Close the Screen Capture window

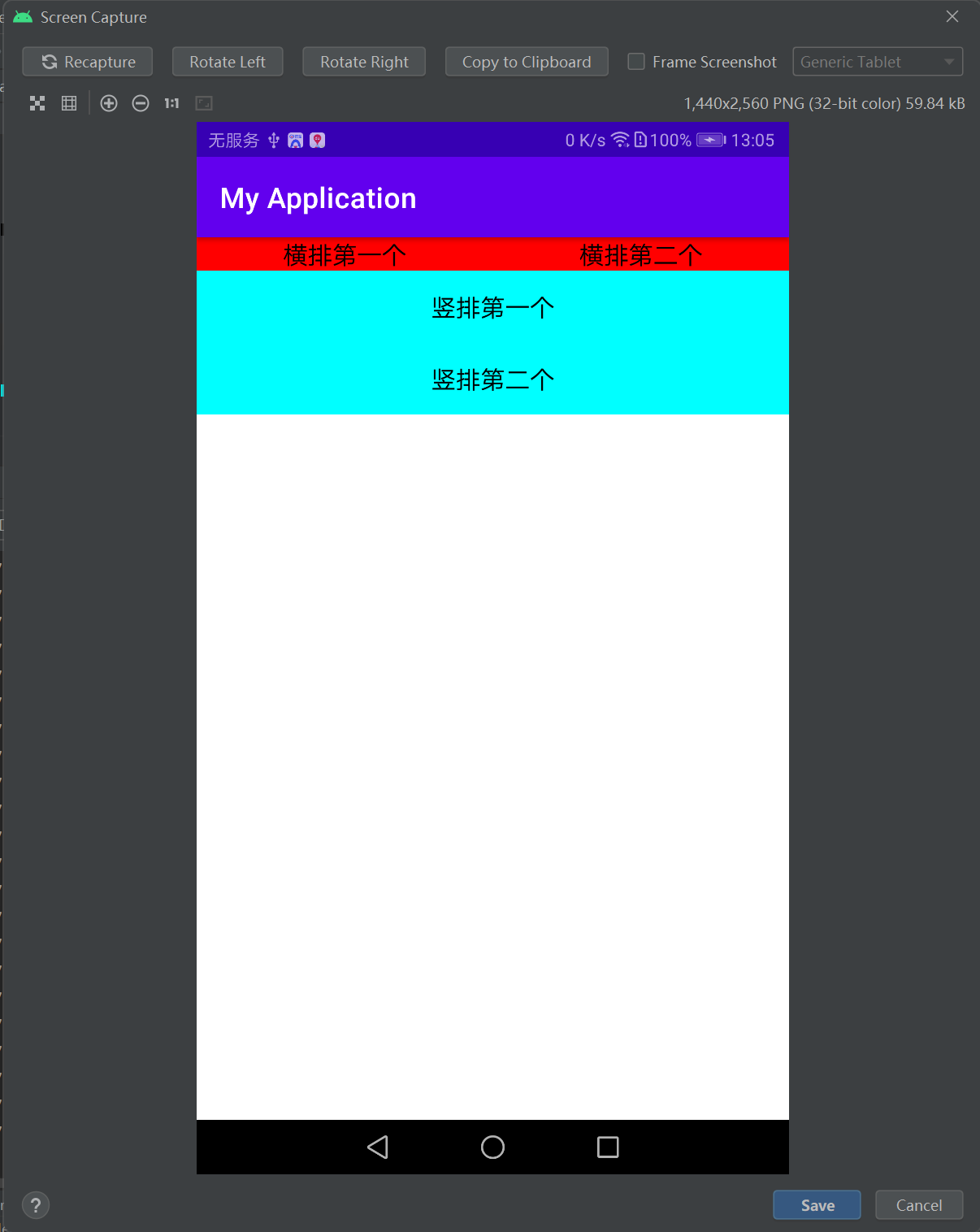click(952, 17)
